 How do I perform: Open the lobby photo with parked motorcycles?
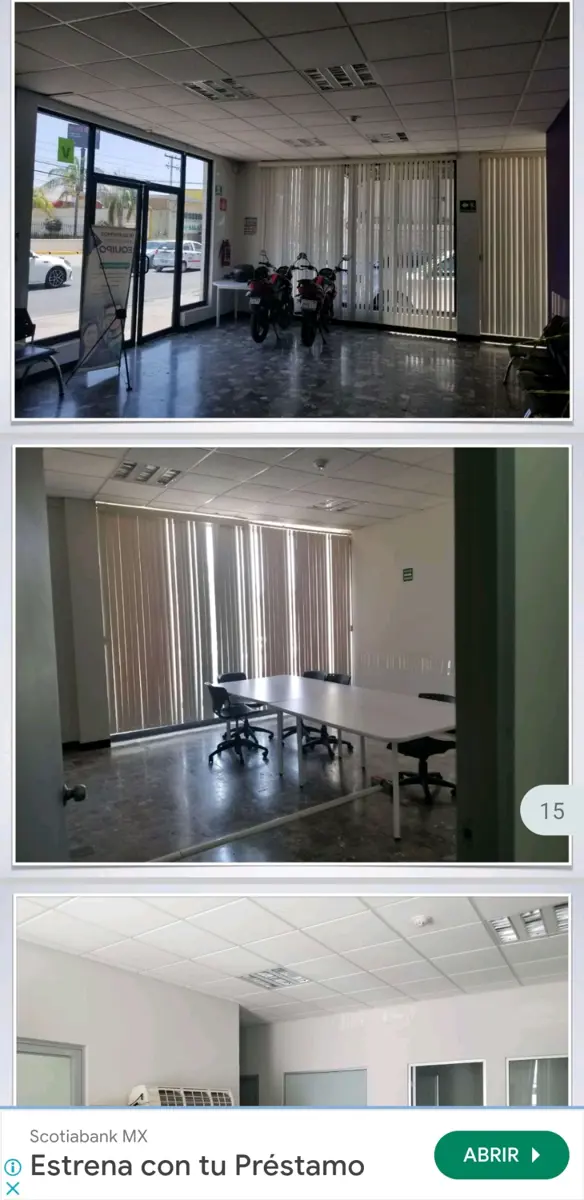click(292, 210)
